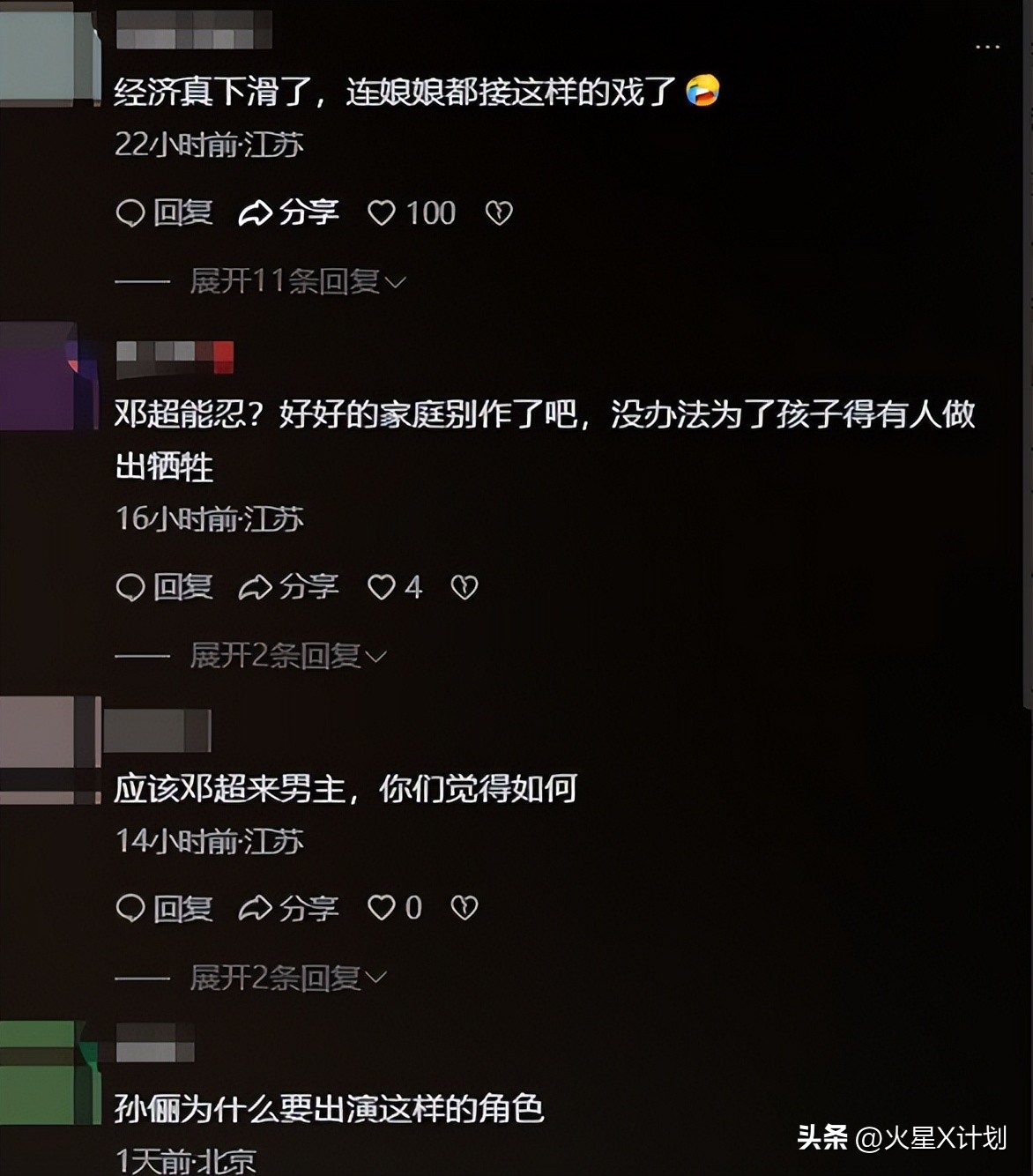The height and width of the screenshot is (1176, 1033).
Task: Reply to the 应该邓超来男主 comment
Action: (164, 907)
